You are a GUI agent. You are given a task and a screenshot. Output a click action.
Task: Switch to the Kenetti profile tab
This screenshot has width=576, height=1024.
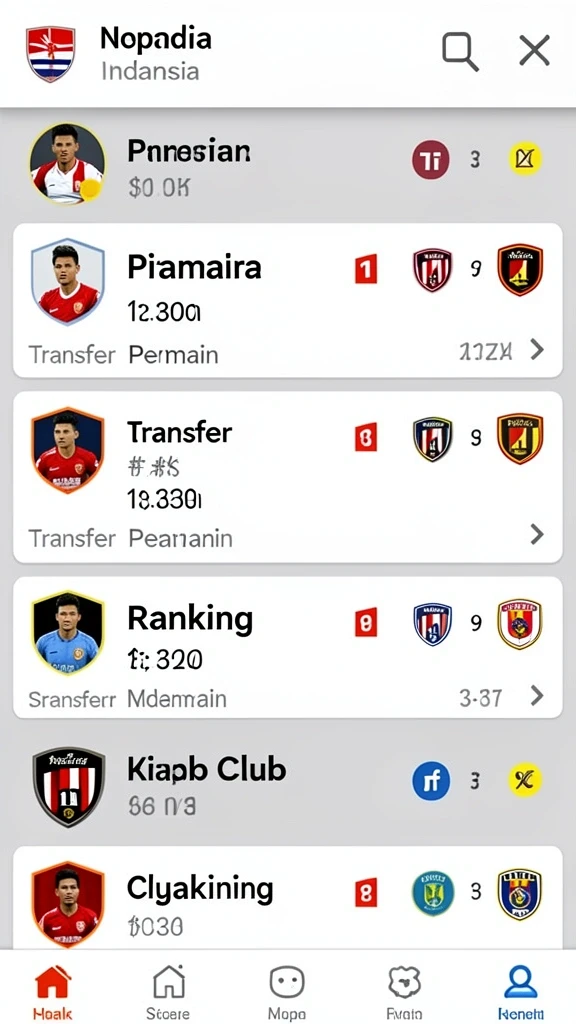pyautogui.click(x=520, y=992)
